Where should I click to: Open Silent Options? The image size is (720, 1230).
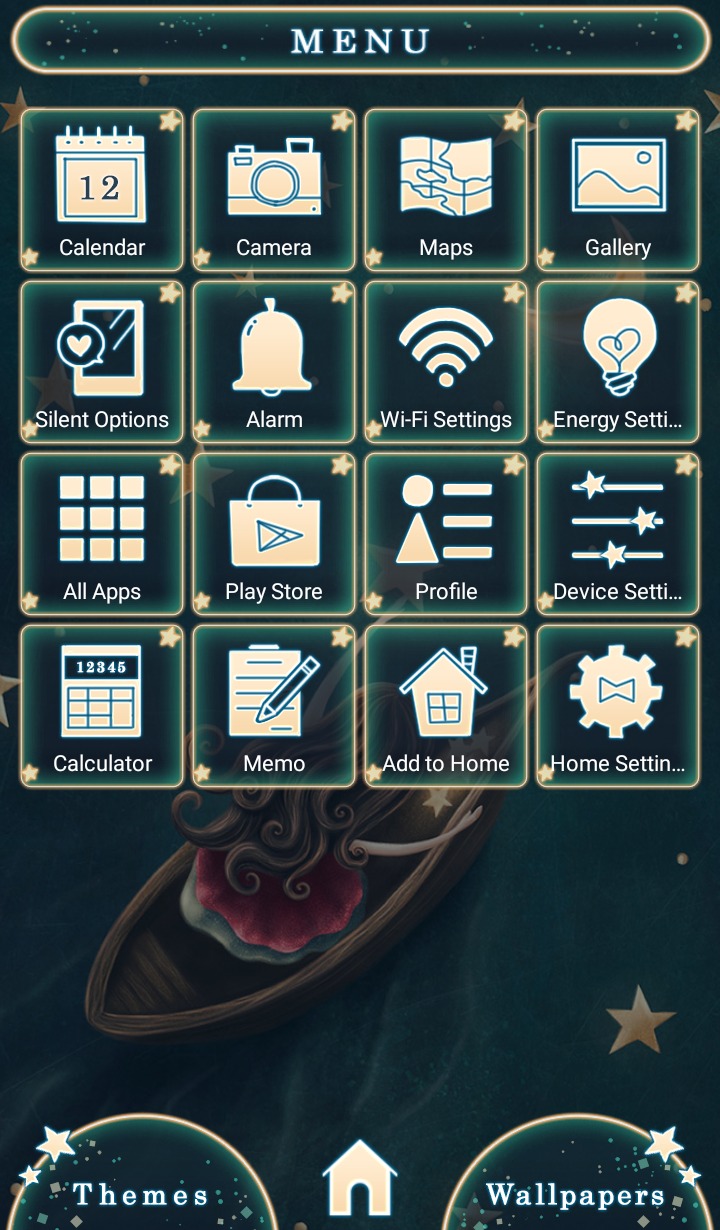point(102,362)
